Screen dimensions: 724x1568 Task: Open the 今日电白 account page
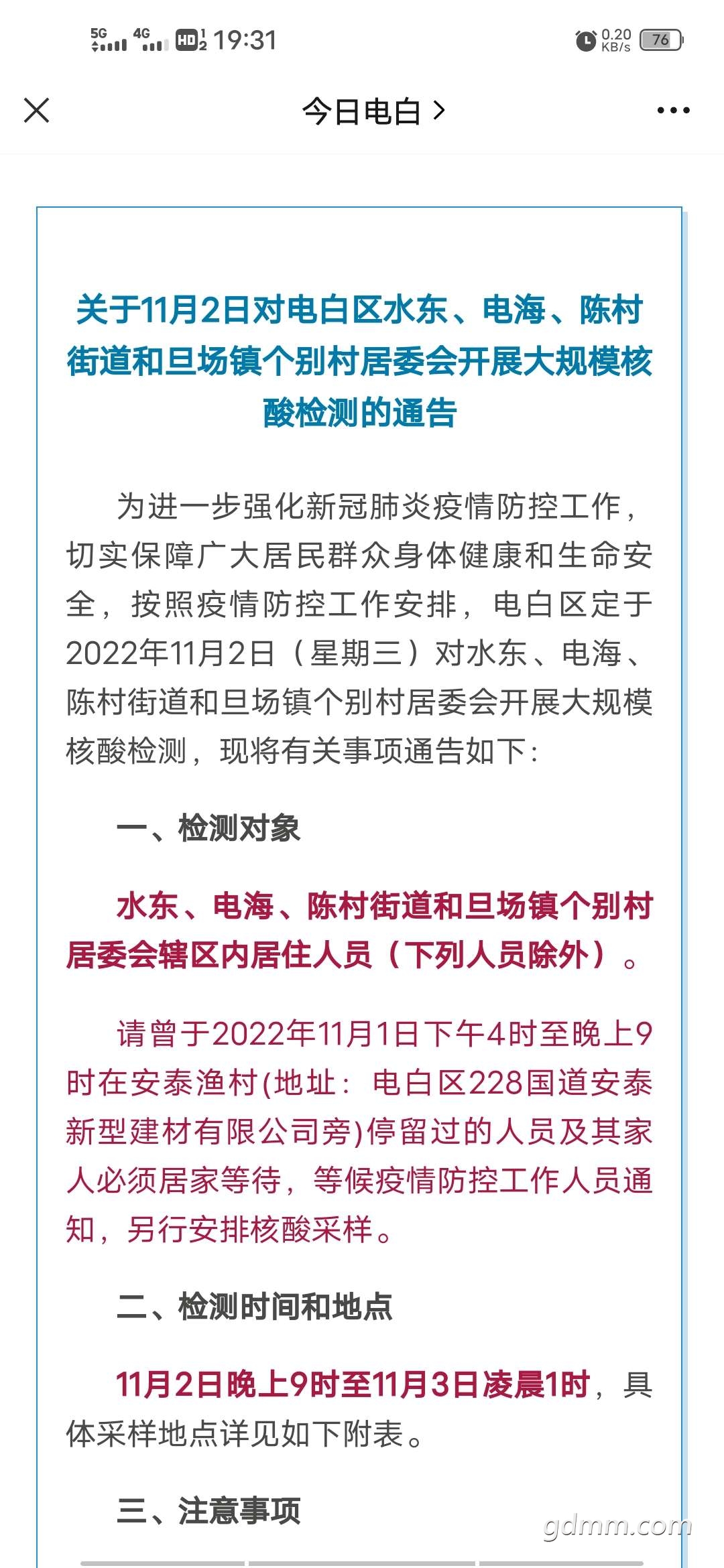tap(373, 111)
